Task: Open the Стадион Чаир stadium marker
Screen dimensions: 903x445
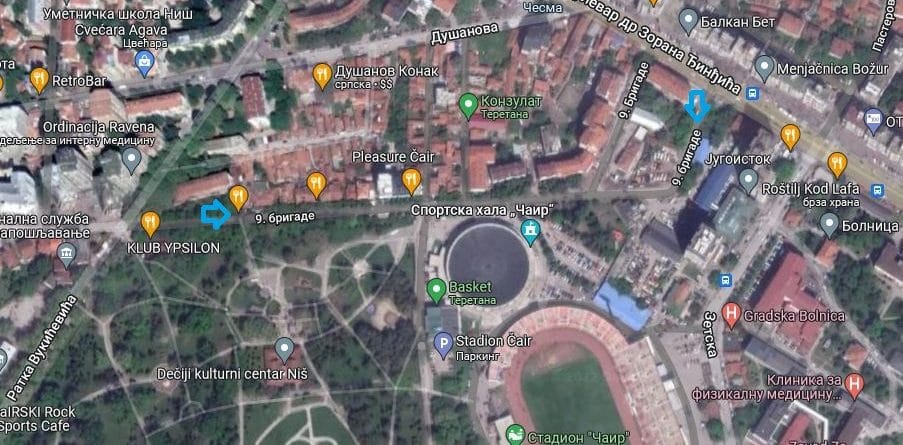Action: coord(514,435)
